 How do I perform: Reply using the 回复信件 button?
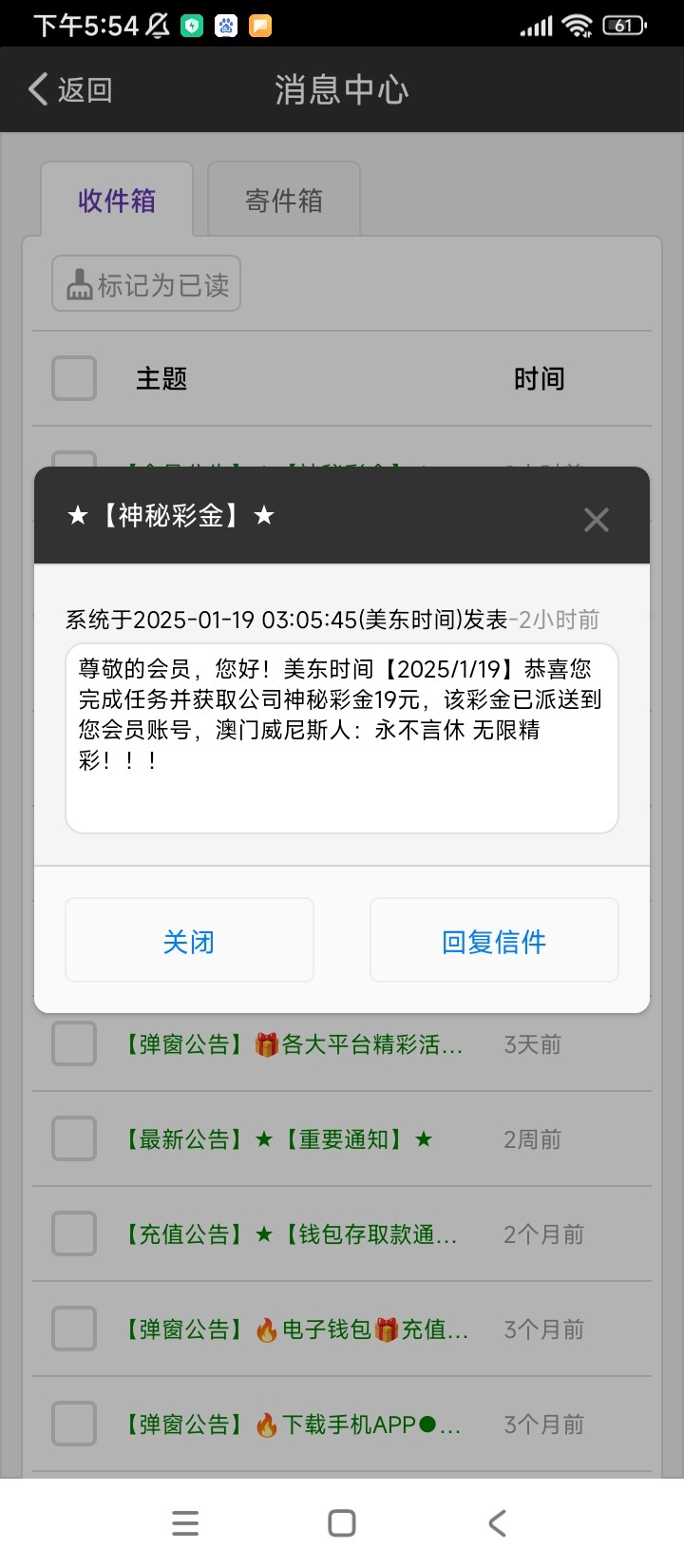click(494, 941)
